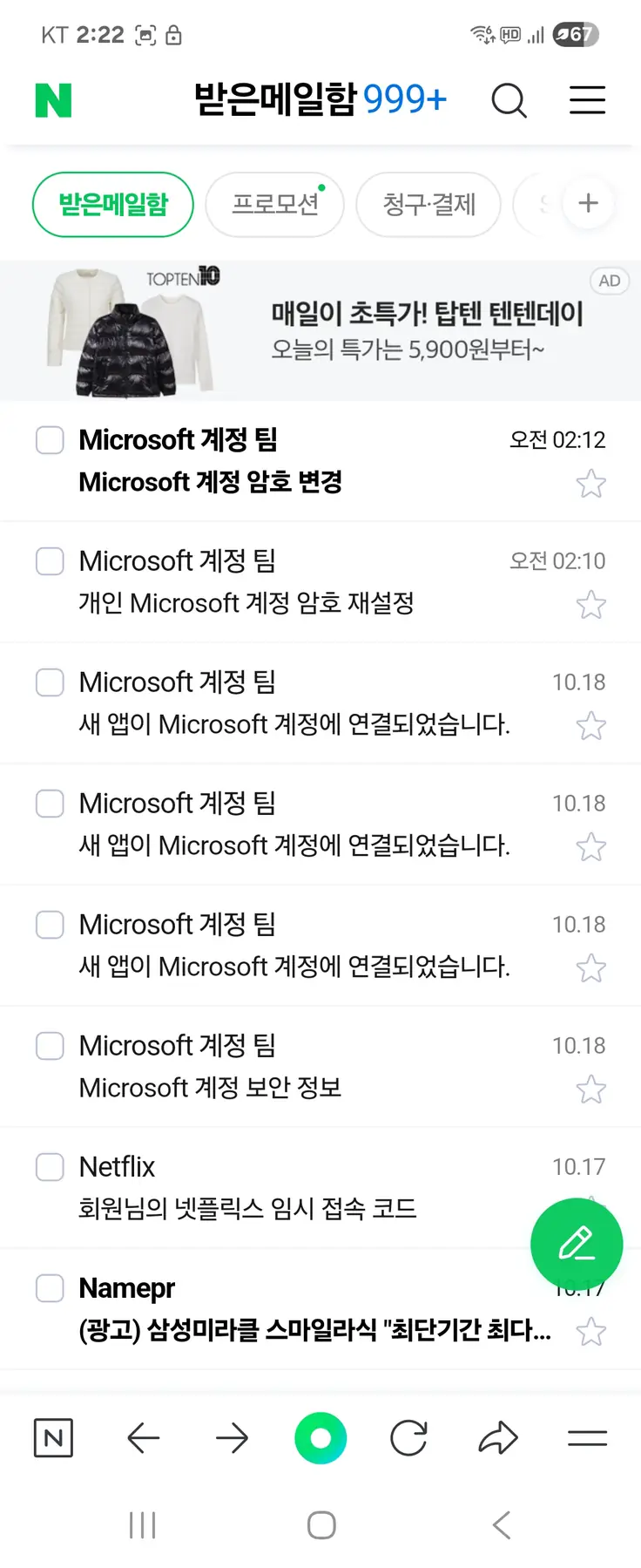Open the browser menu in bottom toolbar
The image size is (641, 1568).
tap(587, 1438)
